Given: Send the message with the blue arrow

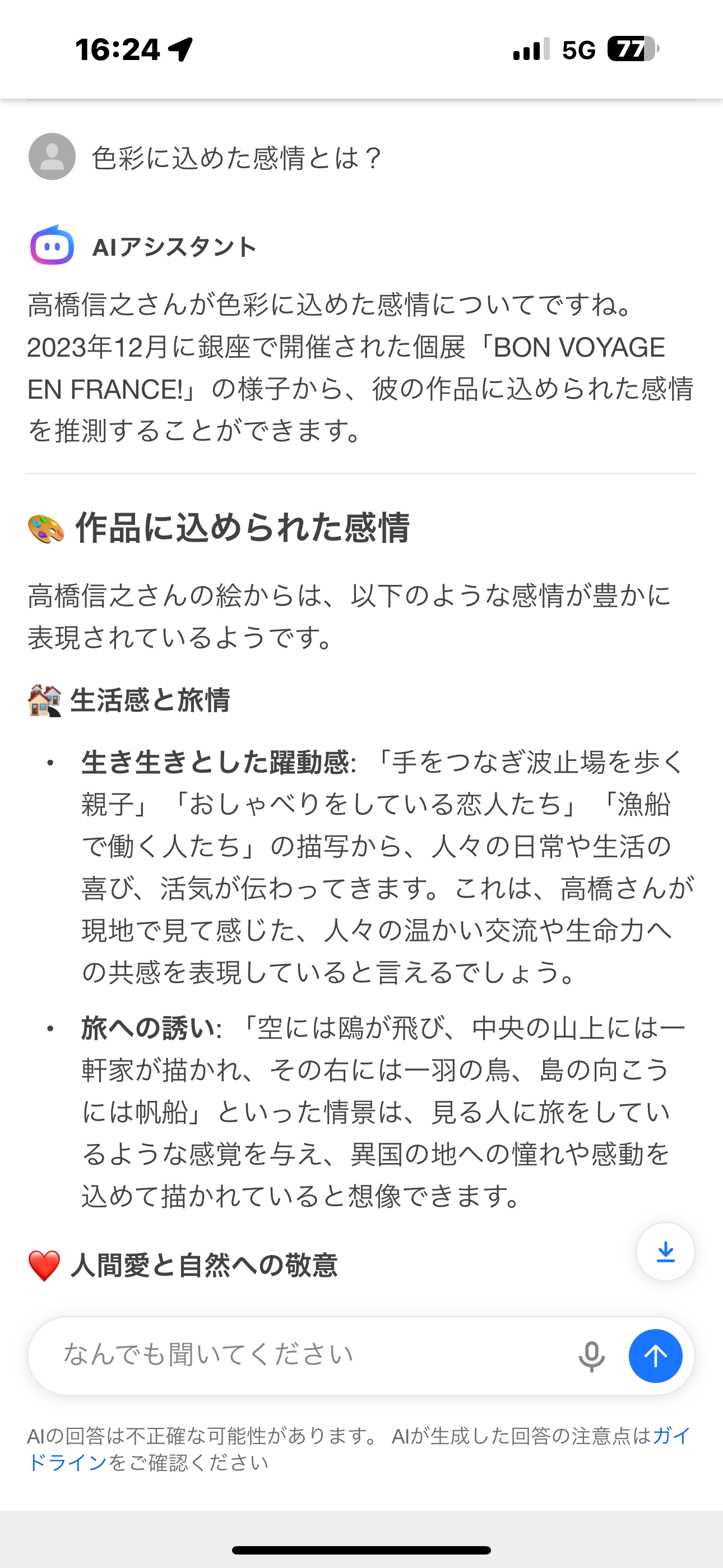Looking at the screenshot, I should [655, 1356].
